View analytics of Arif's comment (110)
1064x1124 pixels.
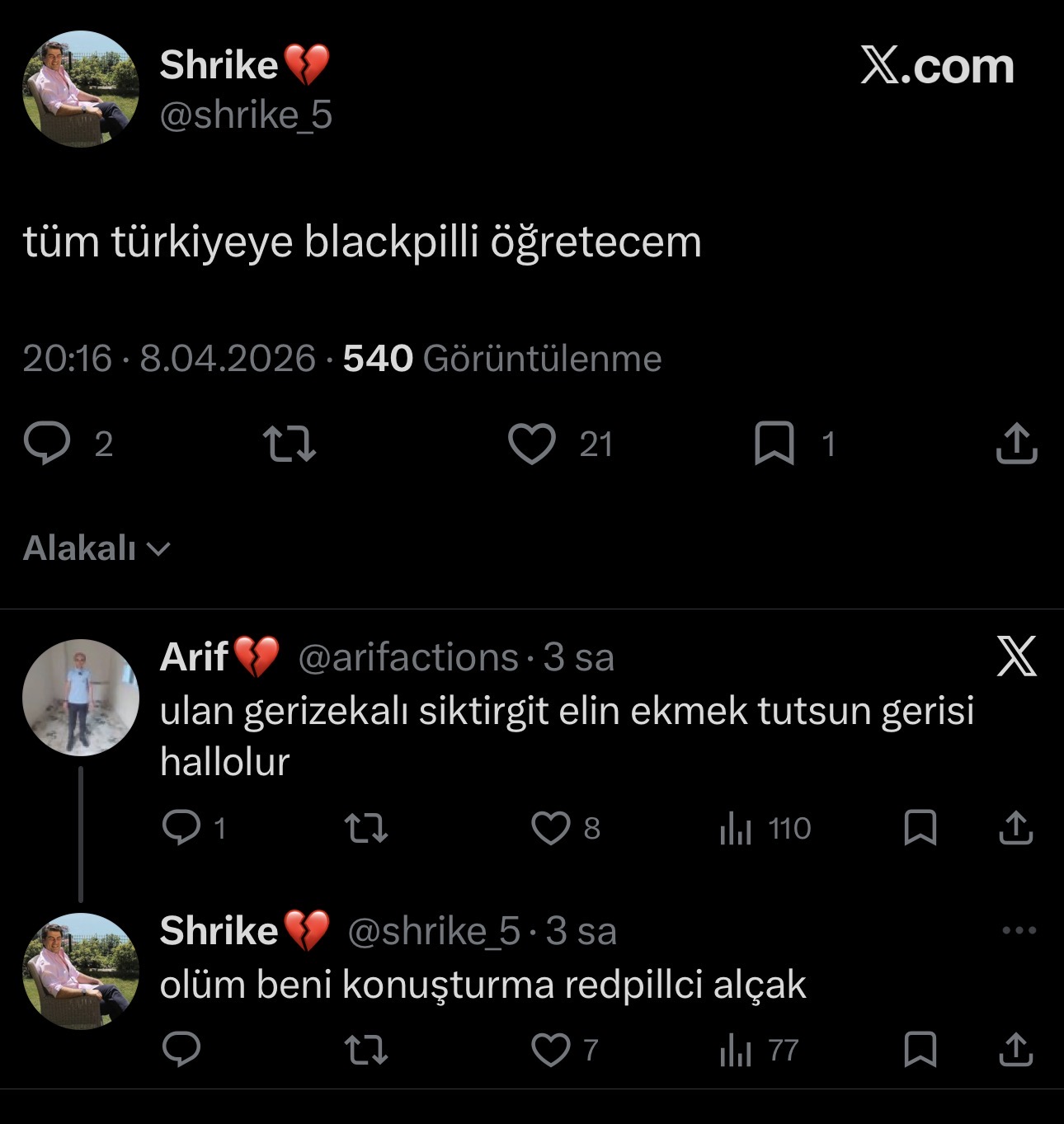pos(736,827)
